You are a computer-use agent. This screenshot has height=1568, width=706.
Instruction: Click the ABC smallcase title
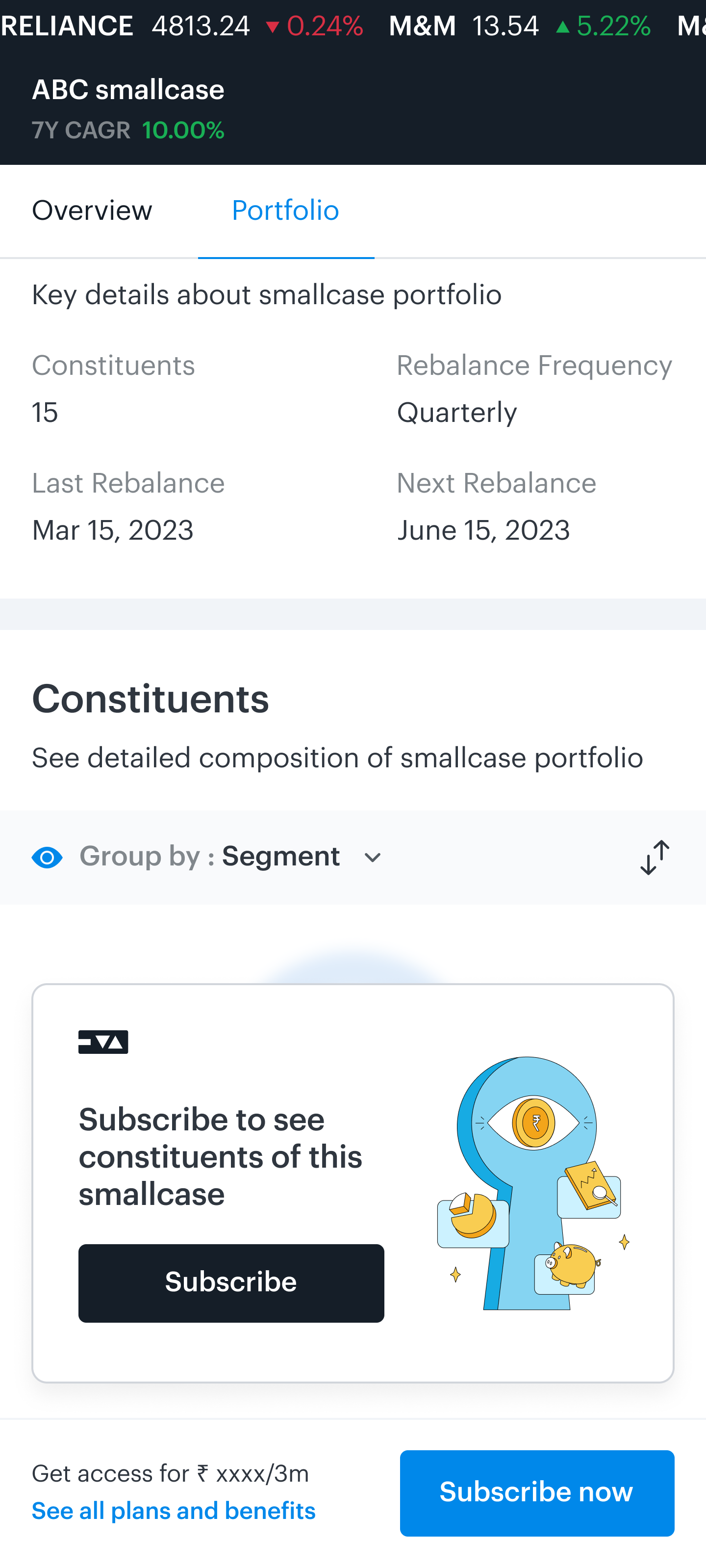128,89
